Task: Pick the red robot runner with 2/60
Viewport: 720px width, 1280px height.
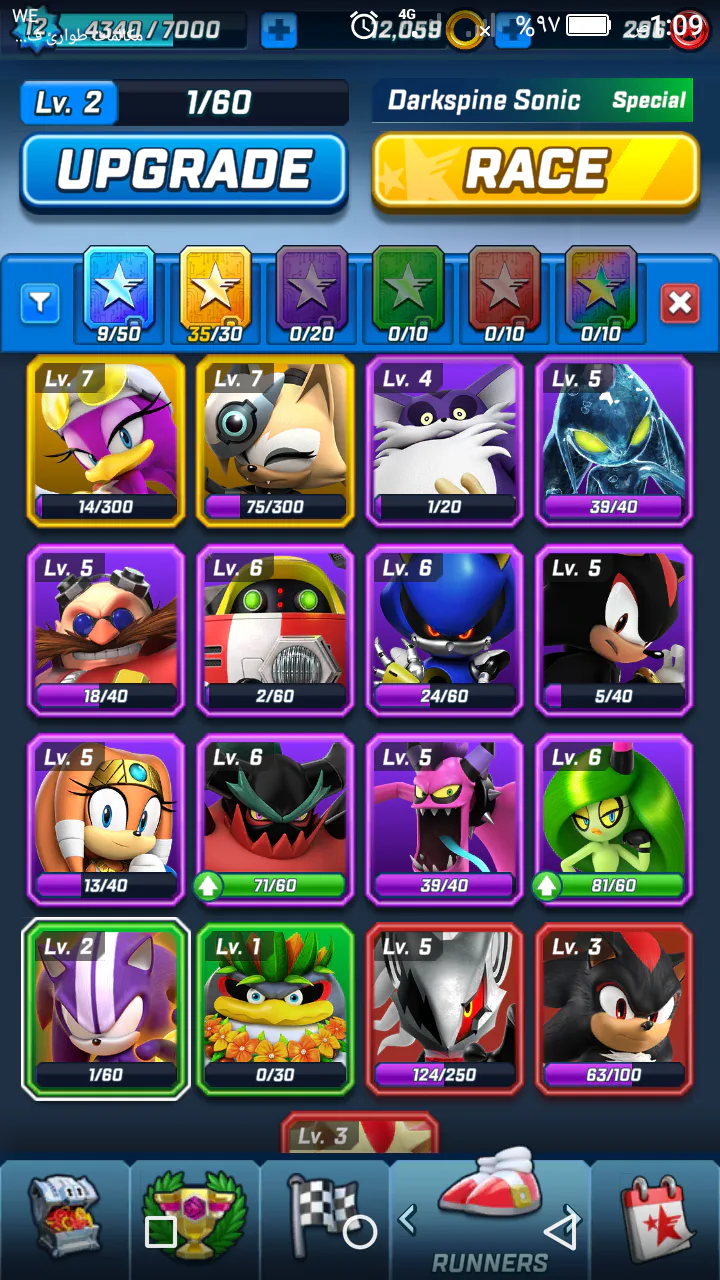Action: tap(275, 630)
